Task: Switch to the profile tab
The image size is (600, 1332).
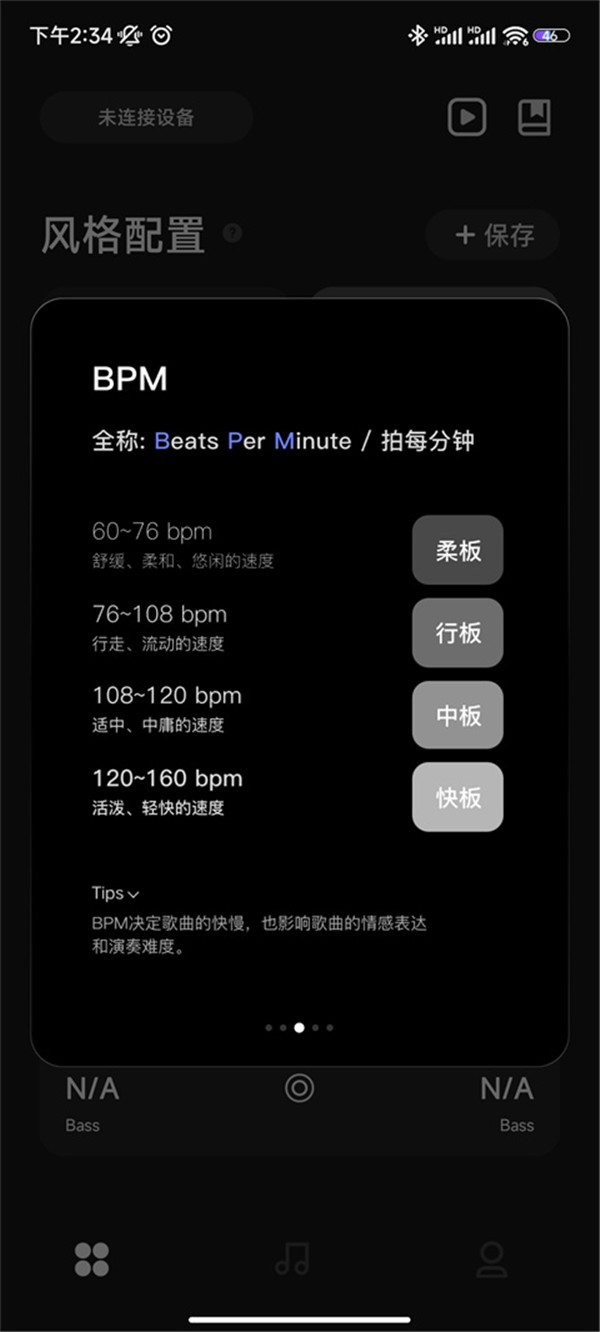Action: tap(491, 1258)
